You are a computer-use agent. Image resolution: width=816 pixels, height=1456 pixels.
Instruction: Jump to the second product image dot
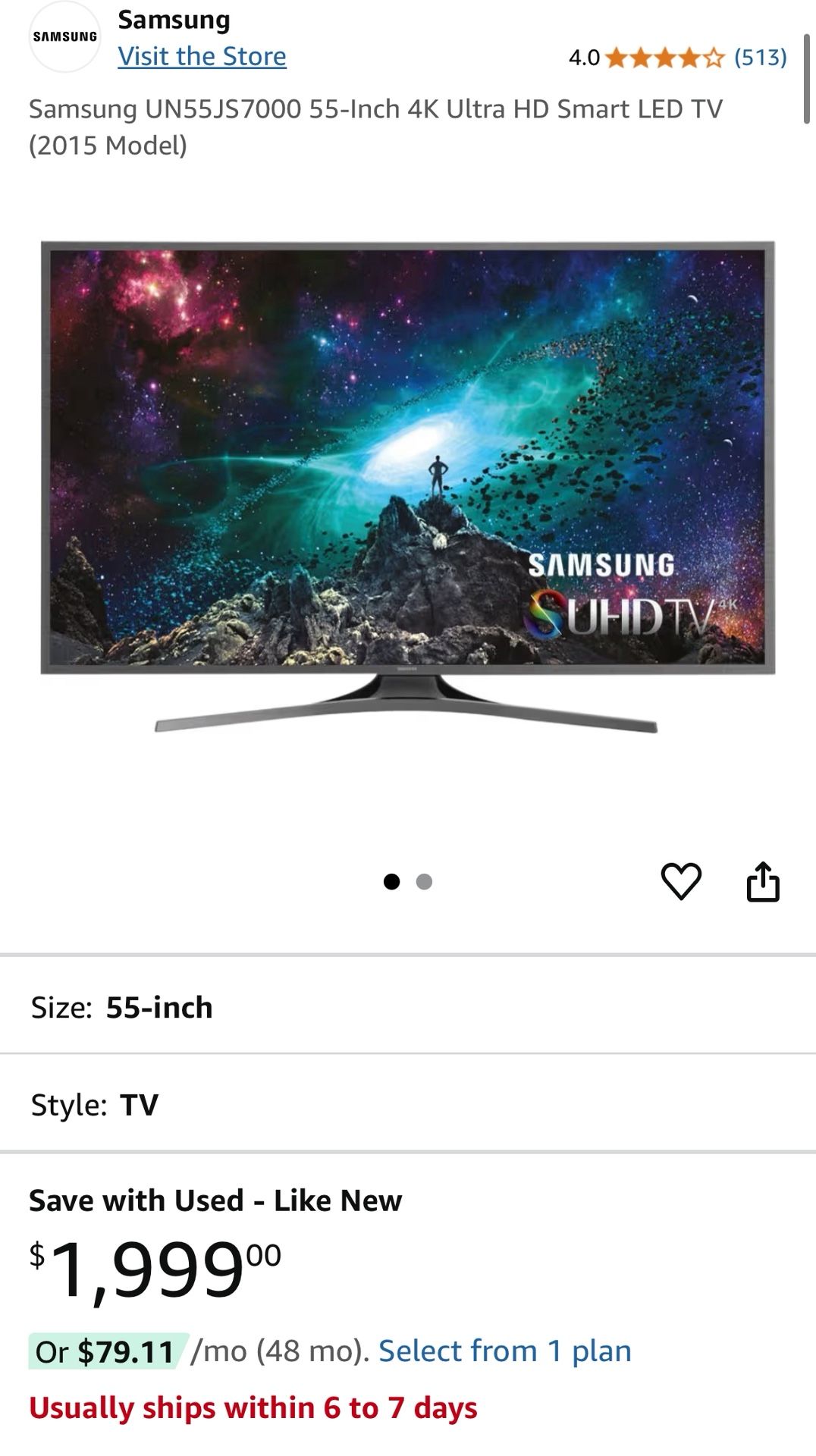tap(425, 881)
